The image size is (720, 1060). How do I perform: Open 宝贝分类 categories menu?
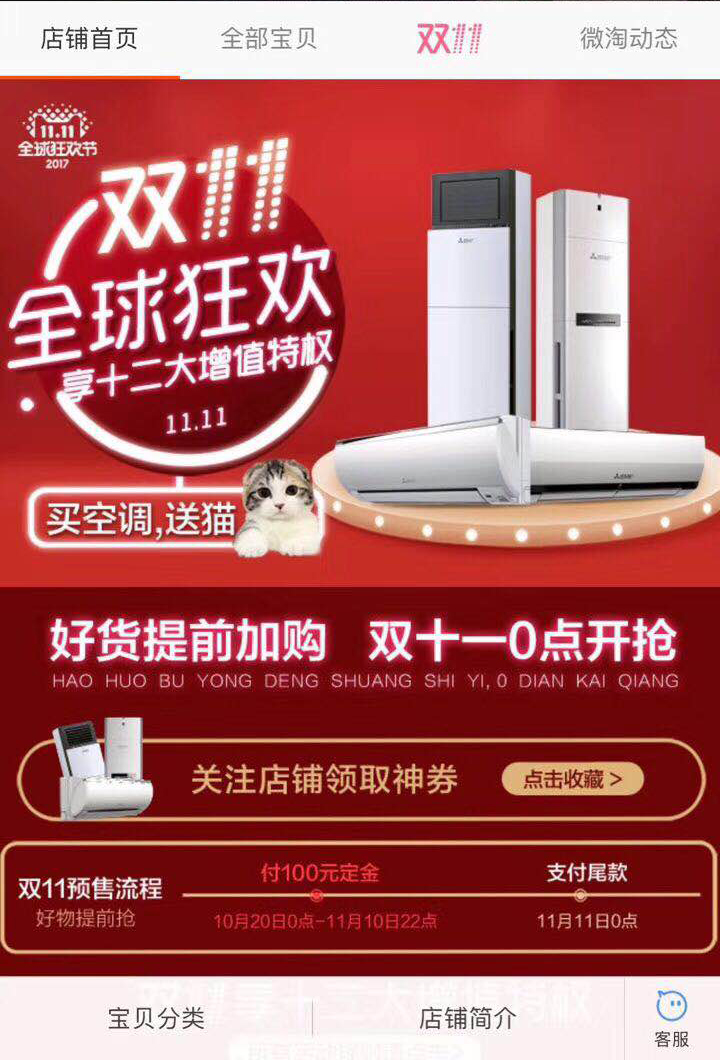click(156, 1018)
